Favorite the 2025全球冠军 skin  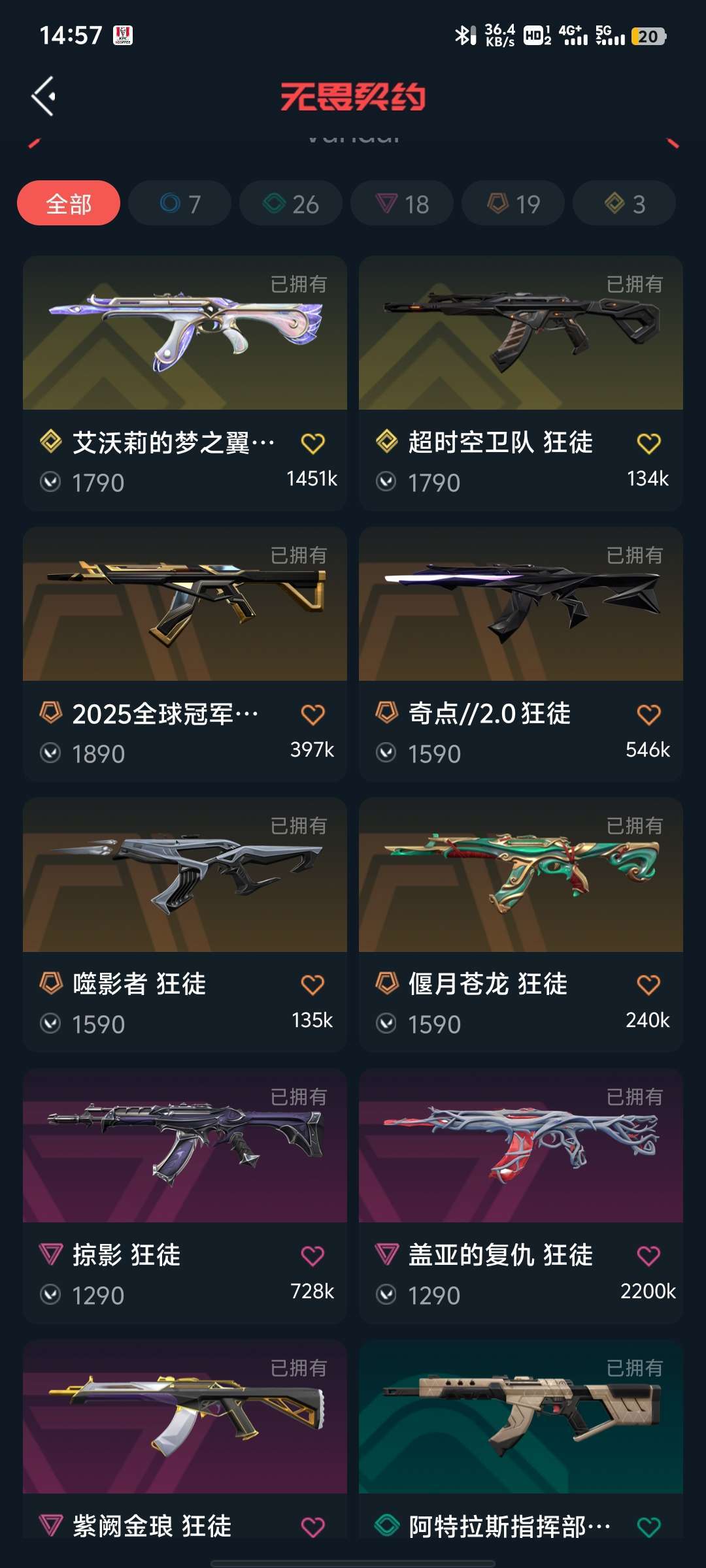click(312, 715)
